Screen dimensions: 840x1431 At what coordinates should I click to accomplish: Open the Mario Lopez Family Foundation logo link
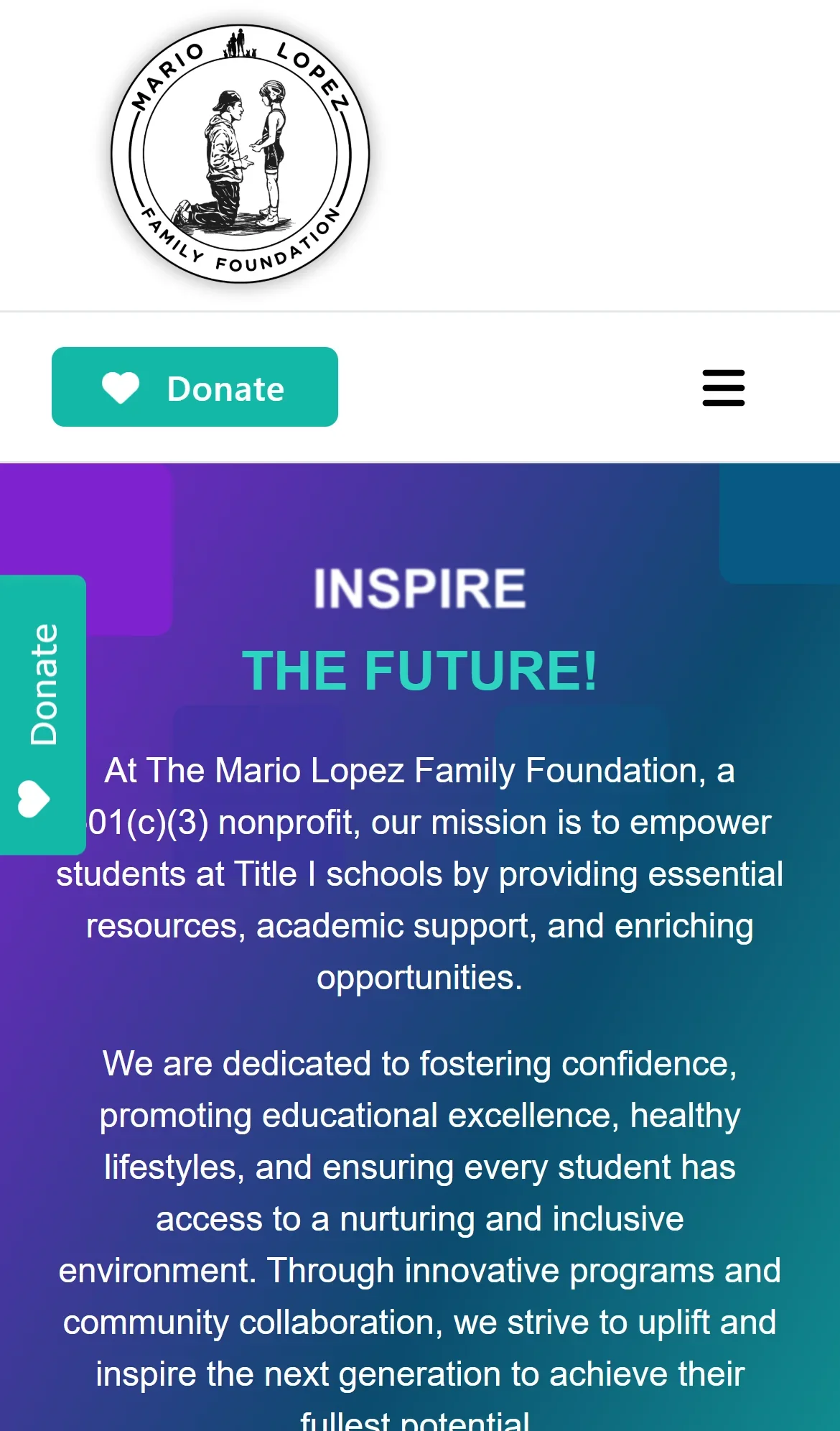(x=241, y=154)
